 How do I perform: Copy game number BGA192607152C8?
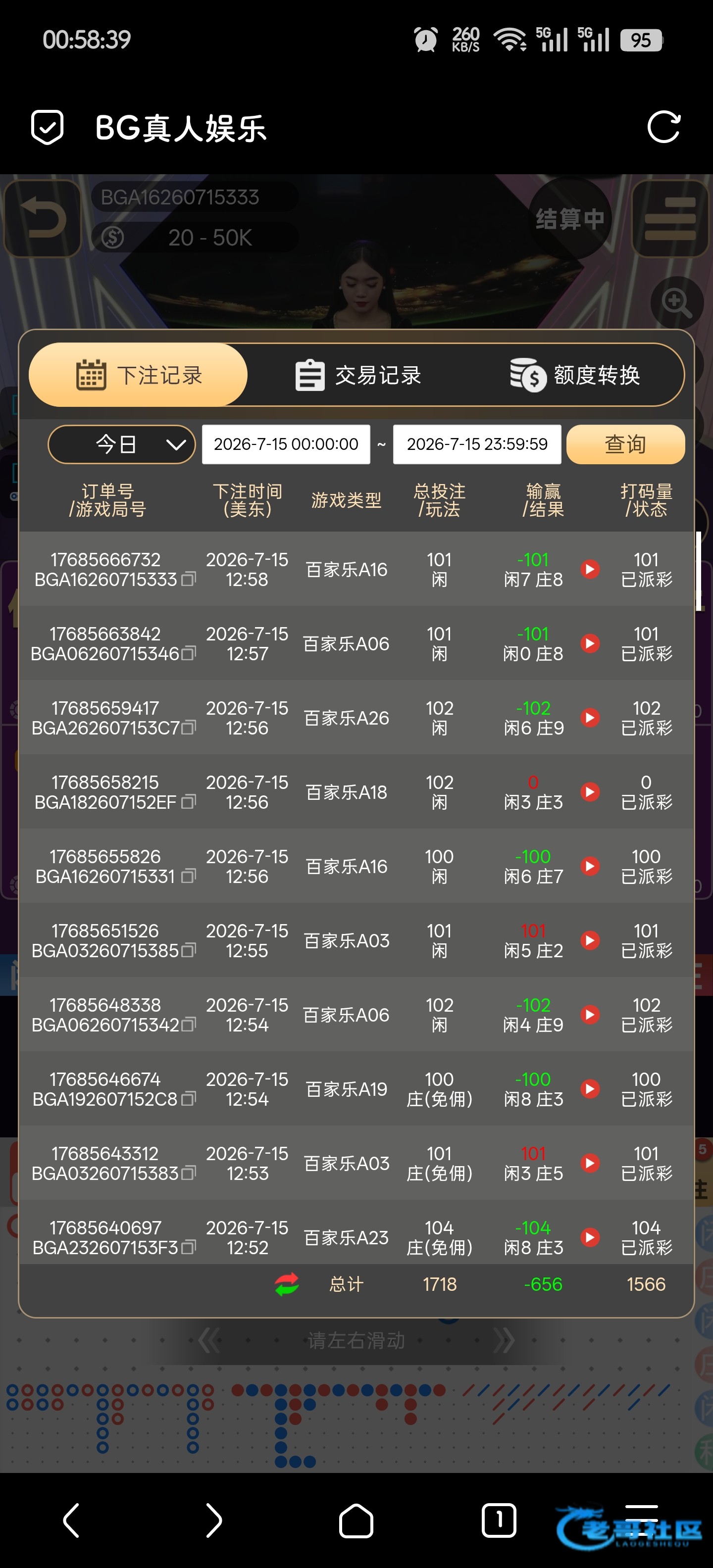(189, 1099)
